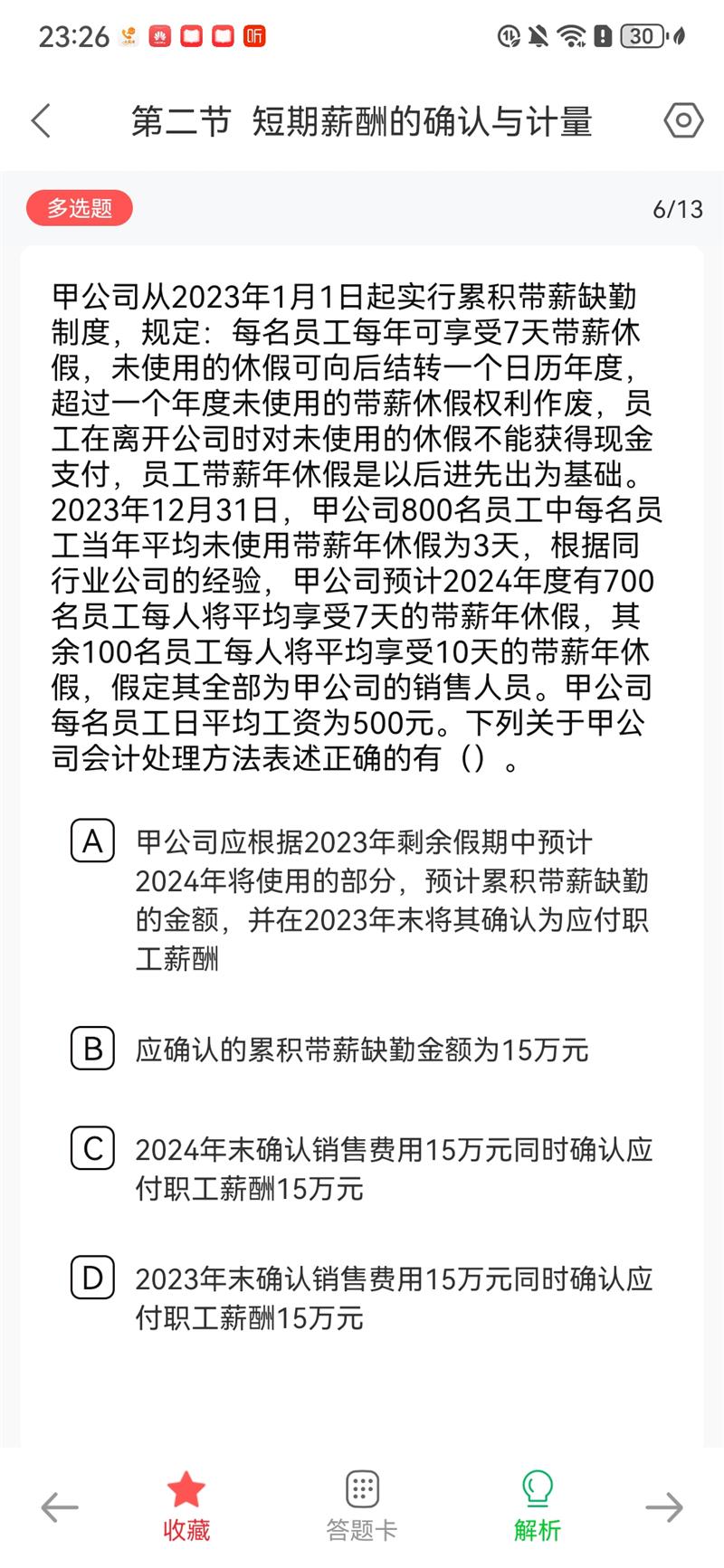Viewport: 724px width, 1568px height.
Task: Go to the previous question
Action: pyautogui.click(x=60, y=1507)
